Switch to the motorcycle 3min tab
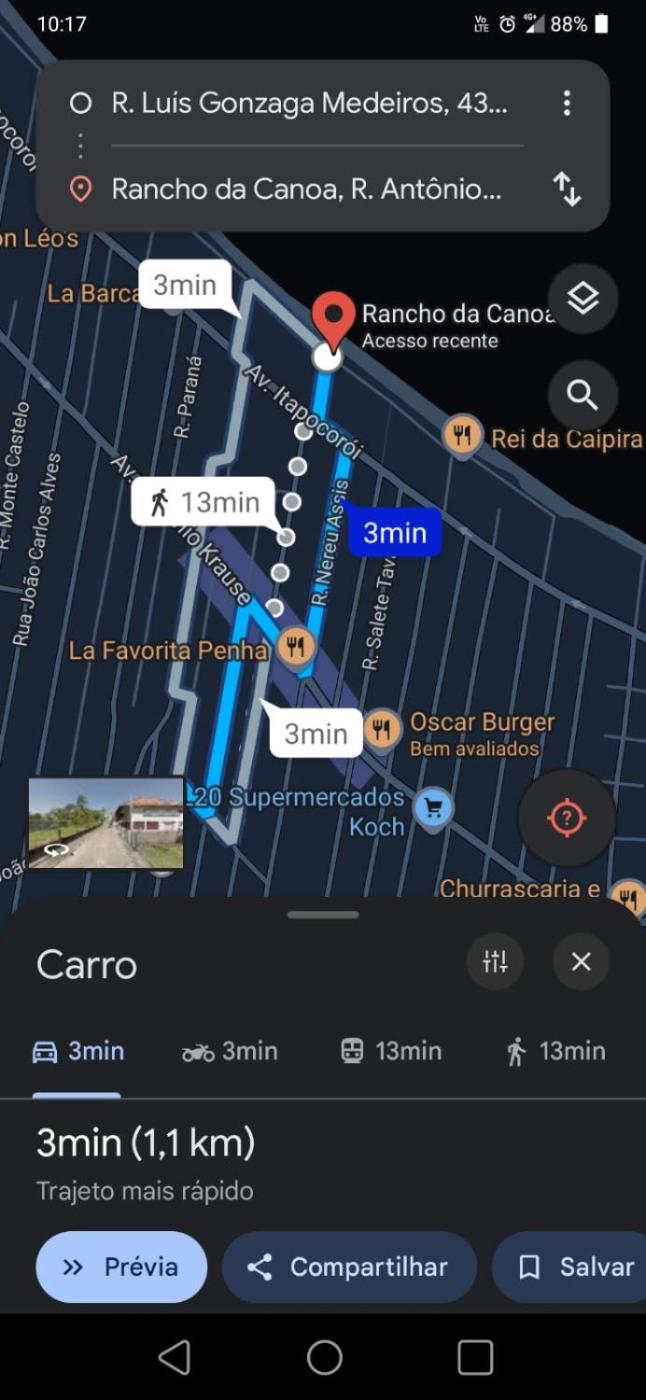This screenshot has height=1400, width=646. pyautogui.click(x=229, y=1052)
